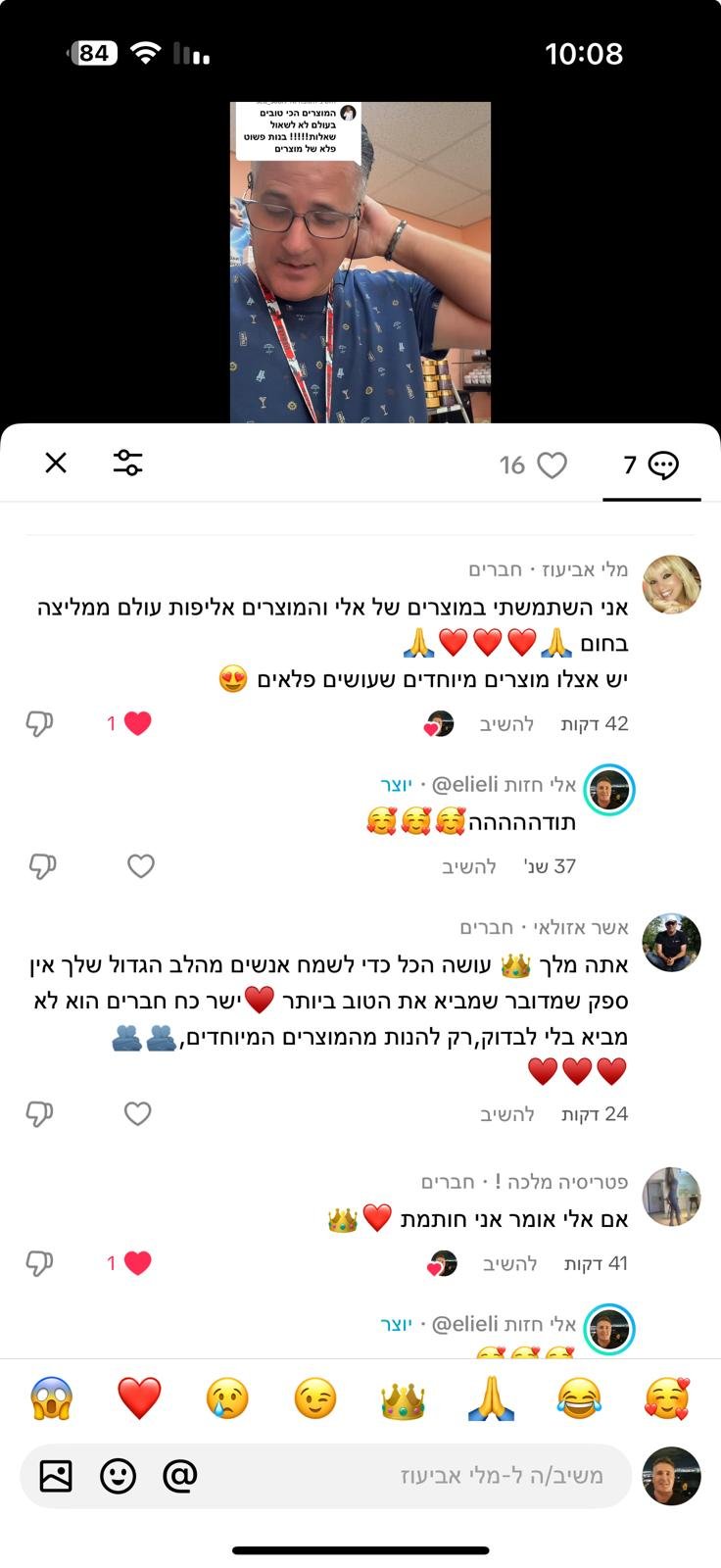
Task: Attach an image to the comment
Action: [x=56, y=1475]
